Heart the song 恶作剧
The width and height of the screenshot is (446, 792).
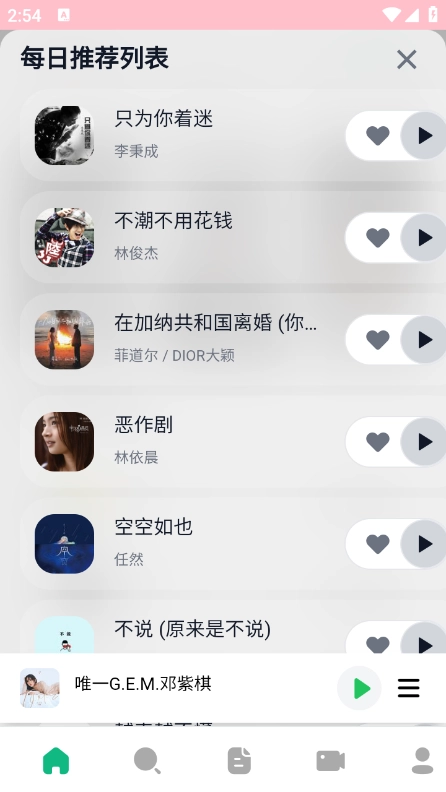[x=378, y=441]
